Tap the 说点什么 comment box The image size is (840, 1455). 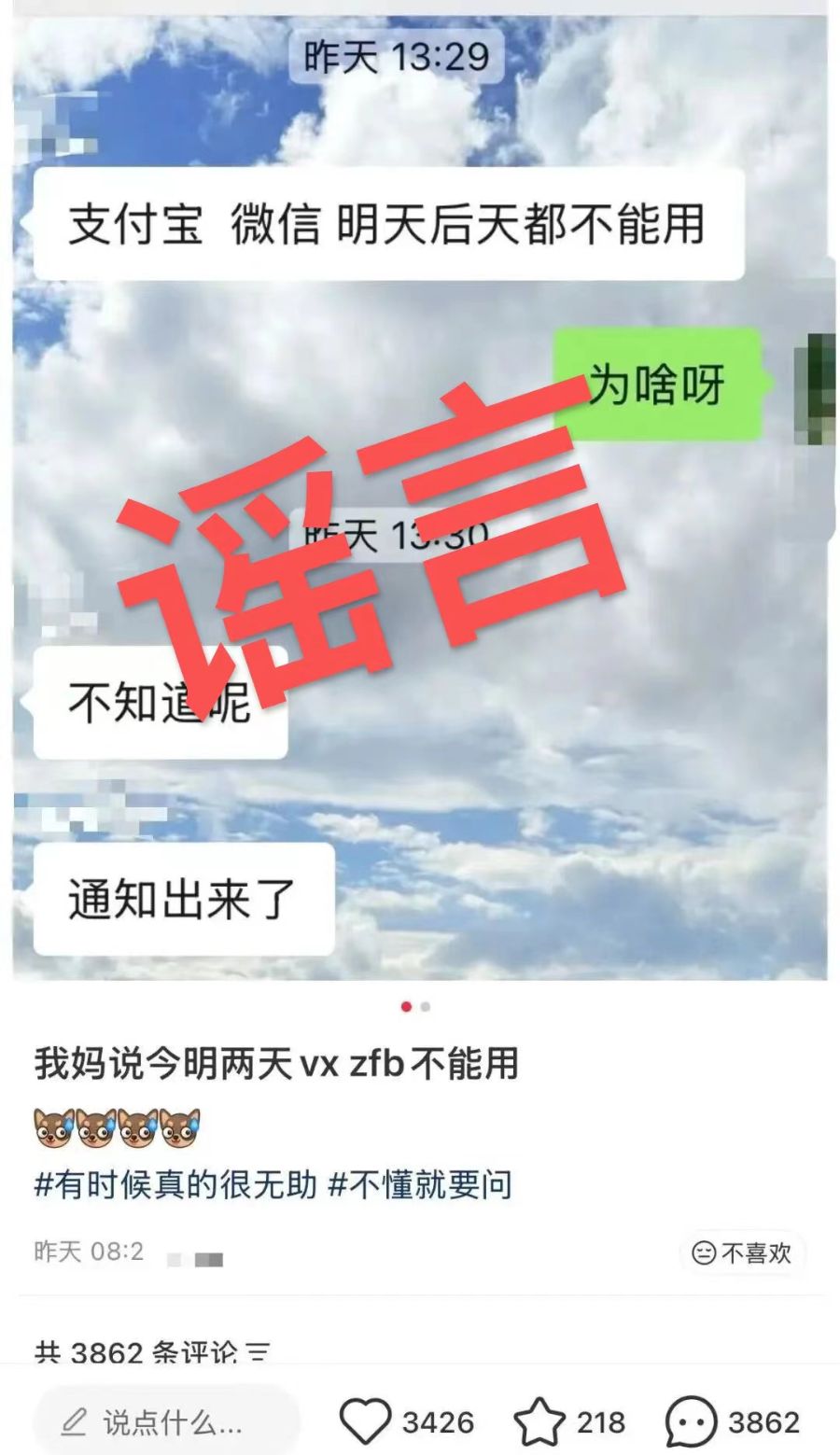(168, 1422)
